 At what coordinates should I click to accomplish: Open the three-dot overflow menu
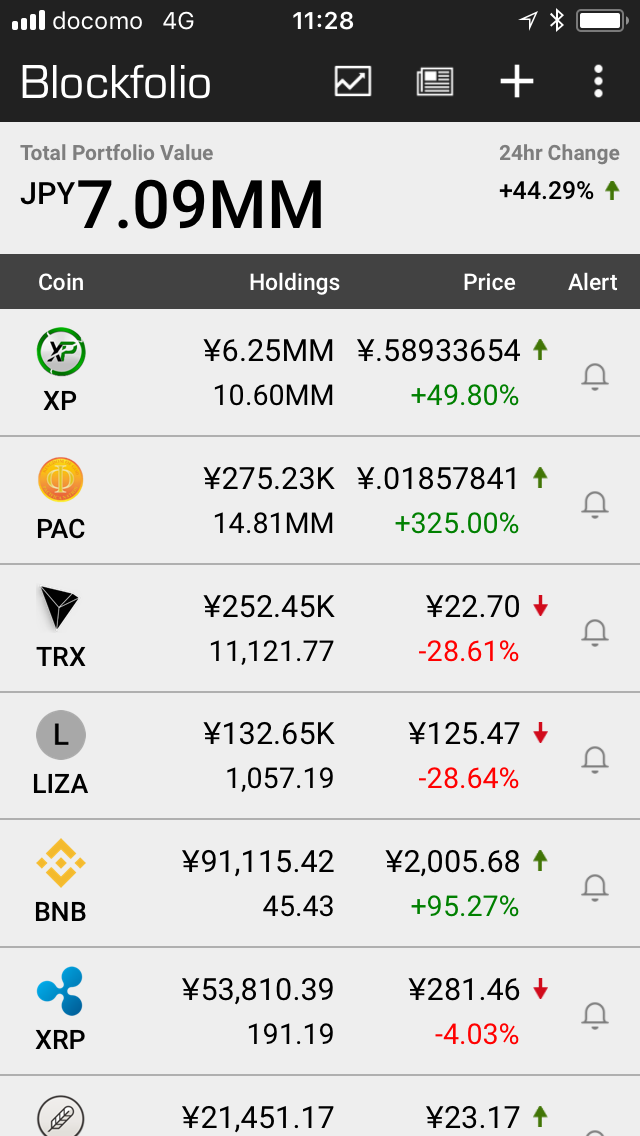click(x=598, y=81)
